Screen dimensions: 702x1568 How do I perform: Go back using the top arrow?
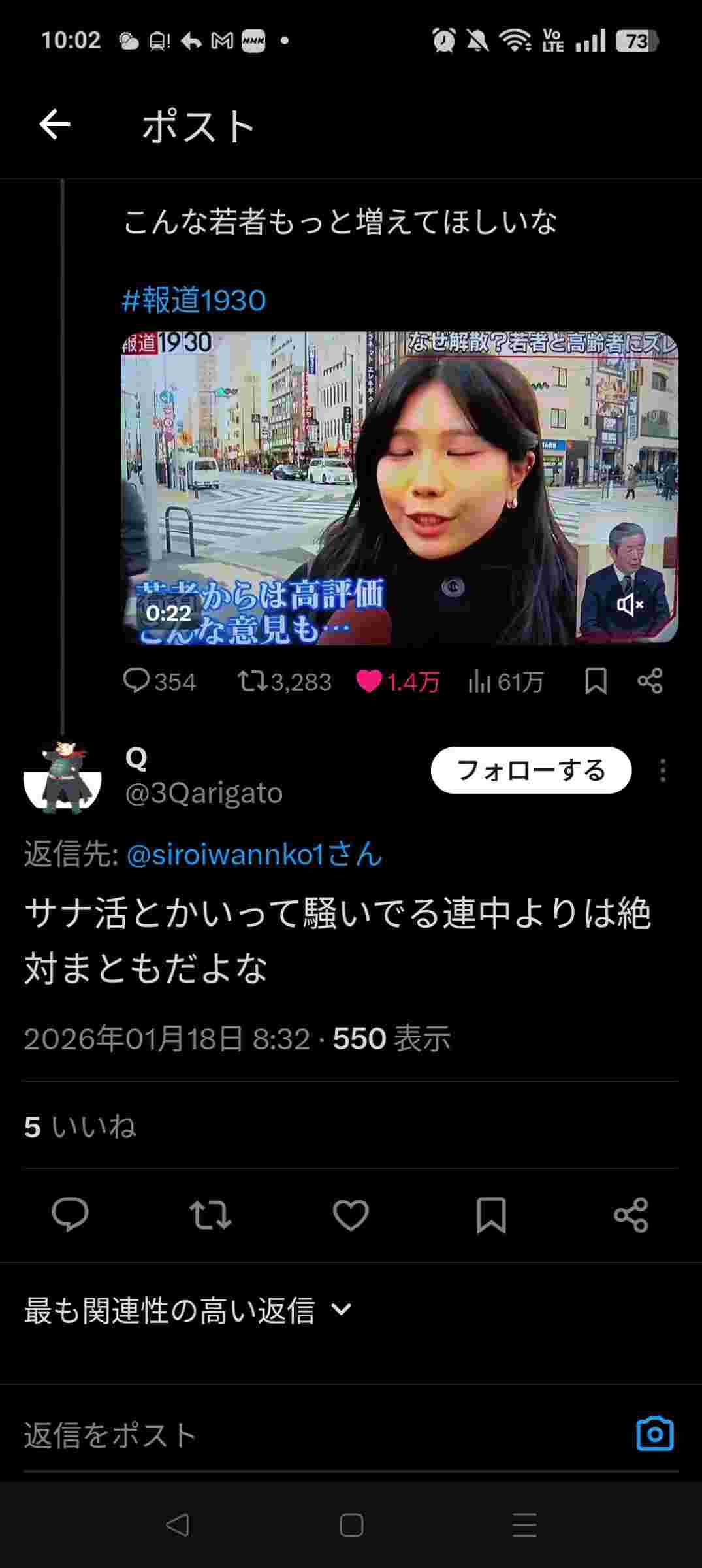coord(55,125)
